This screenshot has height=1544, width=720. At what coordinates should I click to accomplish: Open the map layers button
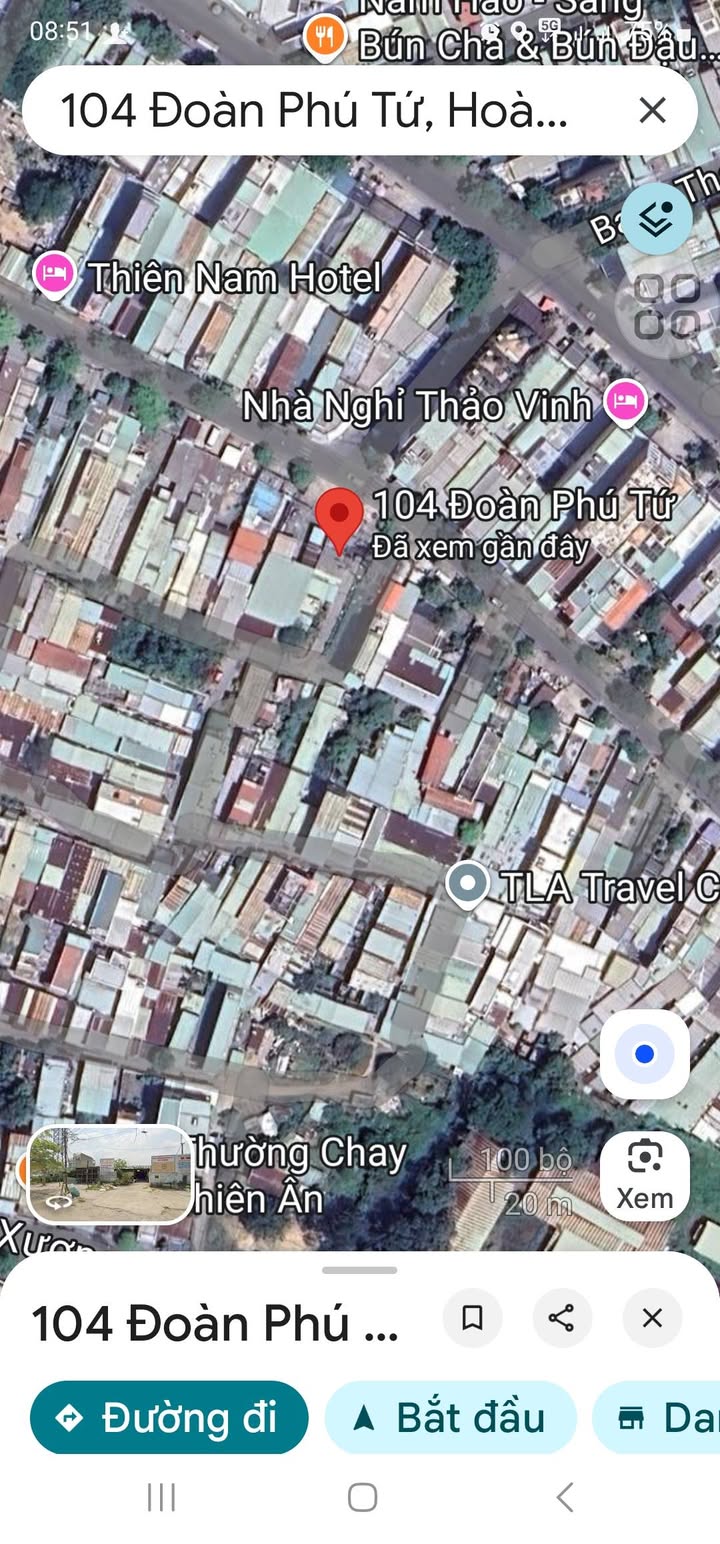(657, 219)
